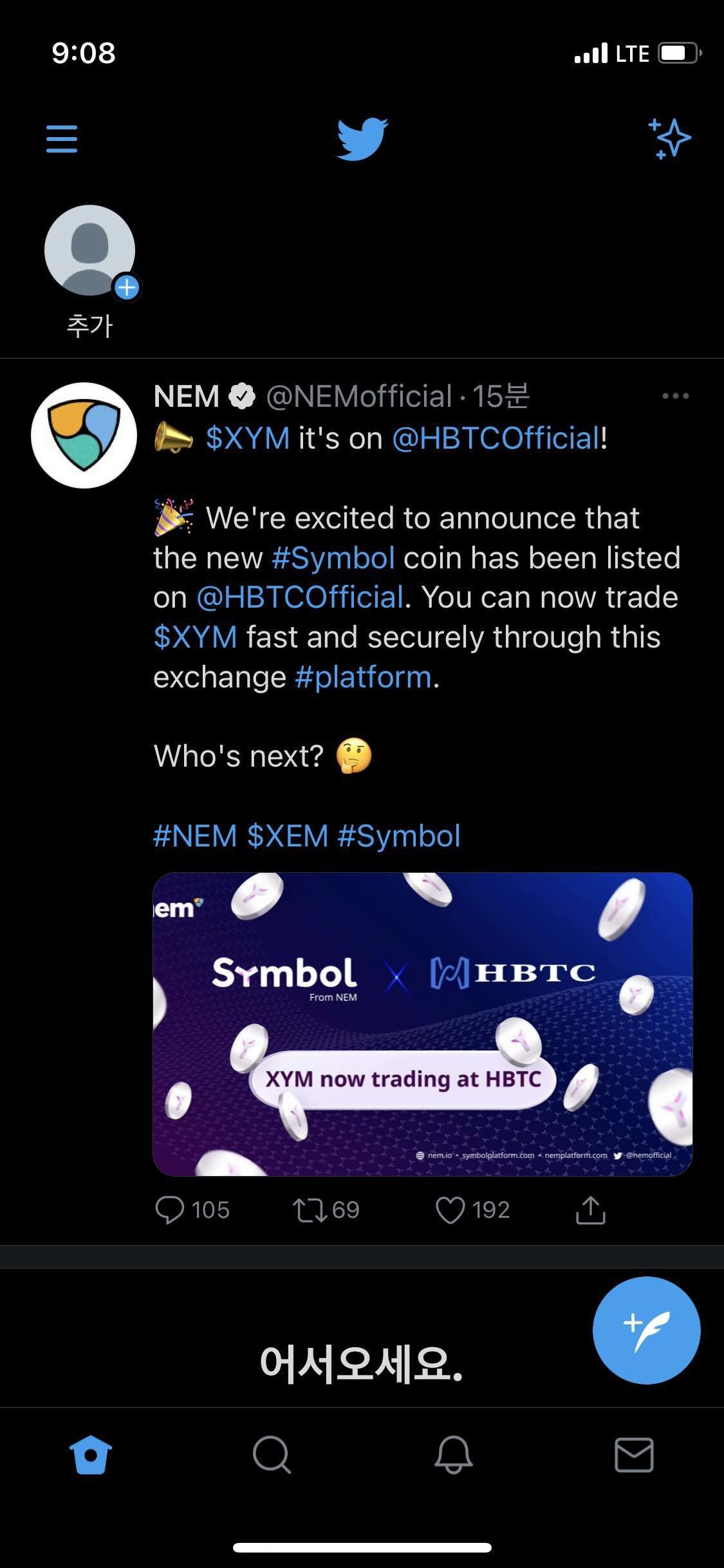Switch to the Messages tab
Image resolution: width=724 pixels, height=1568 pixels.
pyautogui.click(x=634, y=1455)
